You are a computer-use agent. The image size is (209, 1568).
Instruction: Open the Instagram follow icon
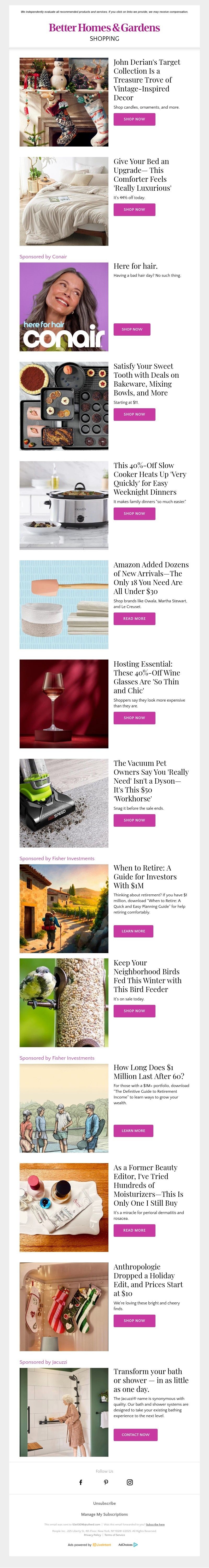(129, 1482)
